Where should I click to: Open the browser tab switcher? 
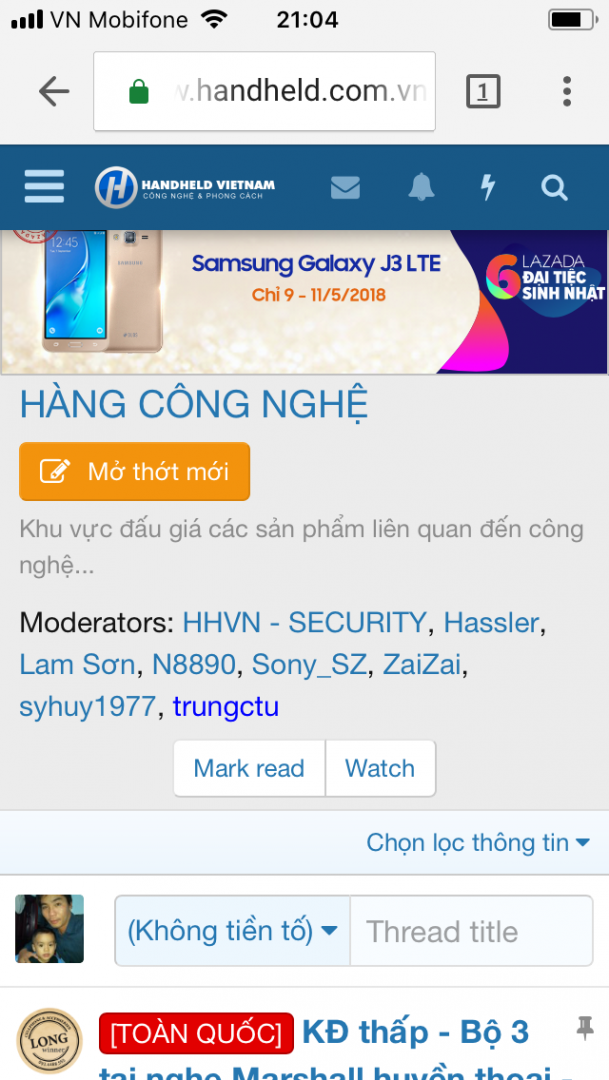tap(483, 92)
